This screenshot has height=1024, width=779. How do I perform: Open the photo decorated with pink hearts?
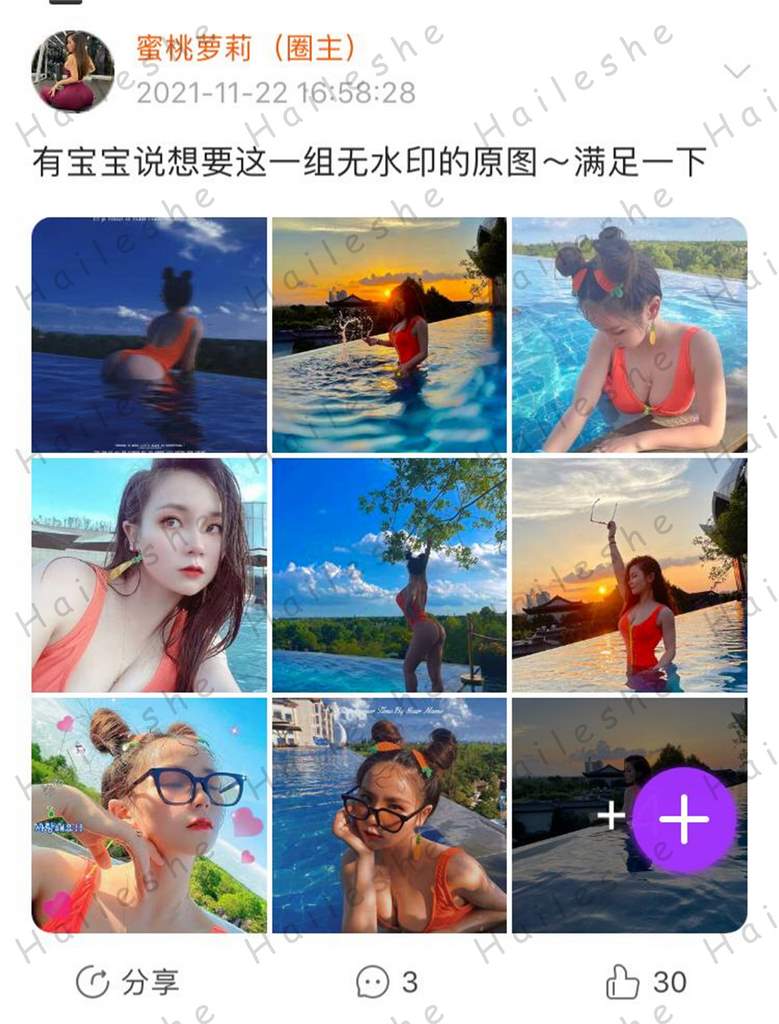149,815
